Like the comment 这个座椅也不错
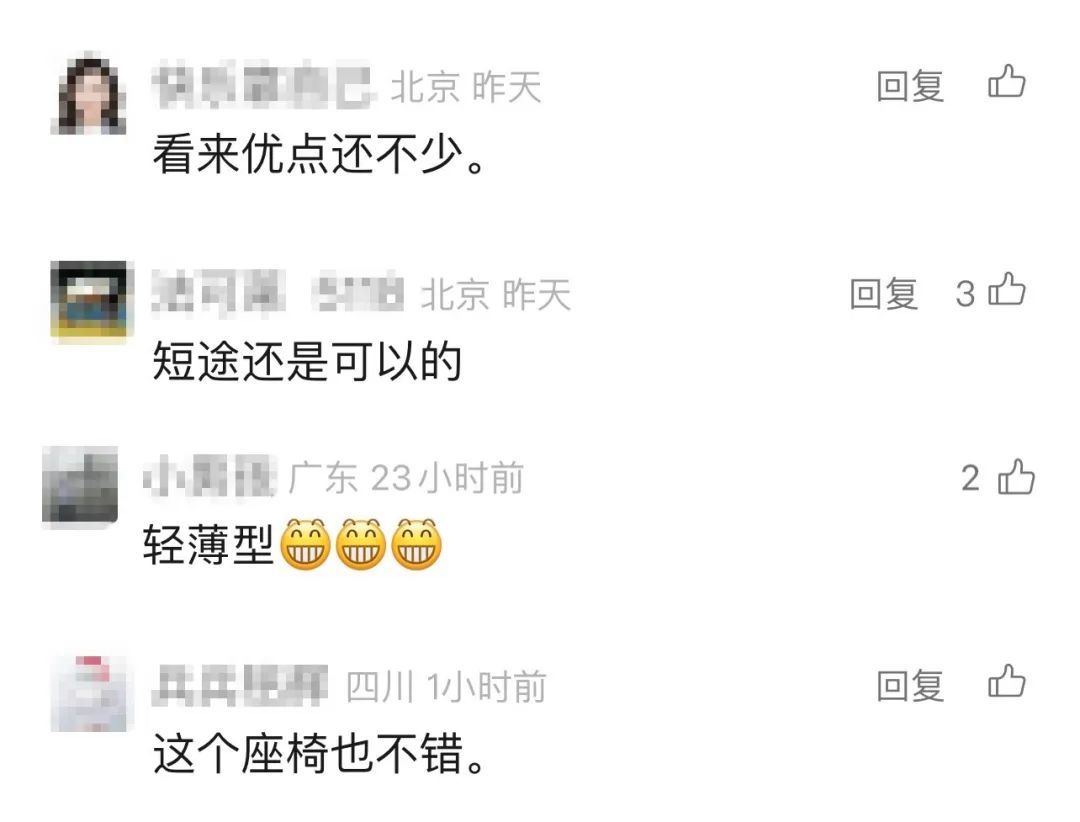Viewport: 1080px width, 822px height. point(1007,682)
